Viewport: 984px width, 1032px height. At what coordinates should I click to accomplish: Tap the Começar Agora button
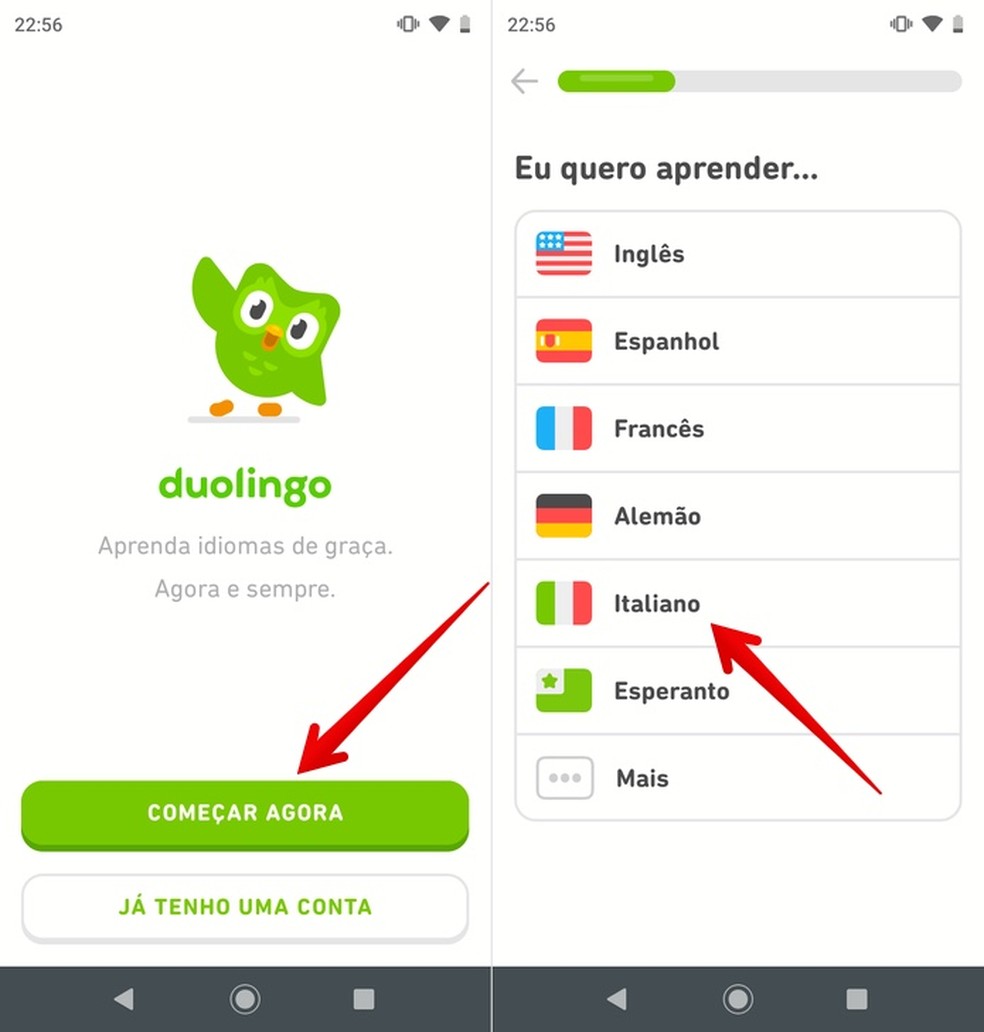pos(245,812)
